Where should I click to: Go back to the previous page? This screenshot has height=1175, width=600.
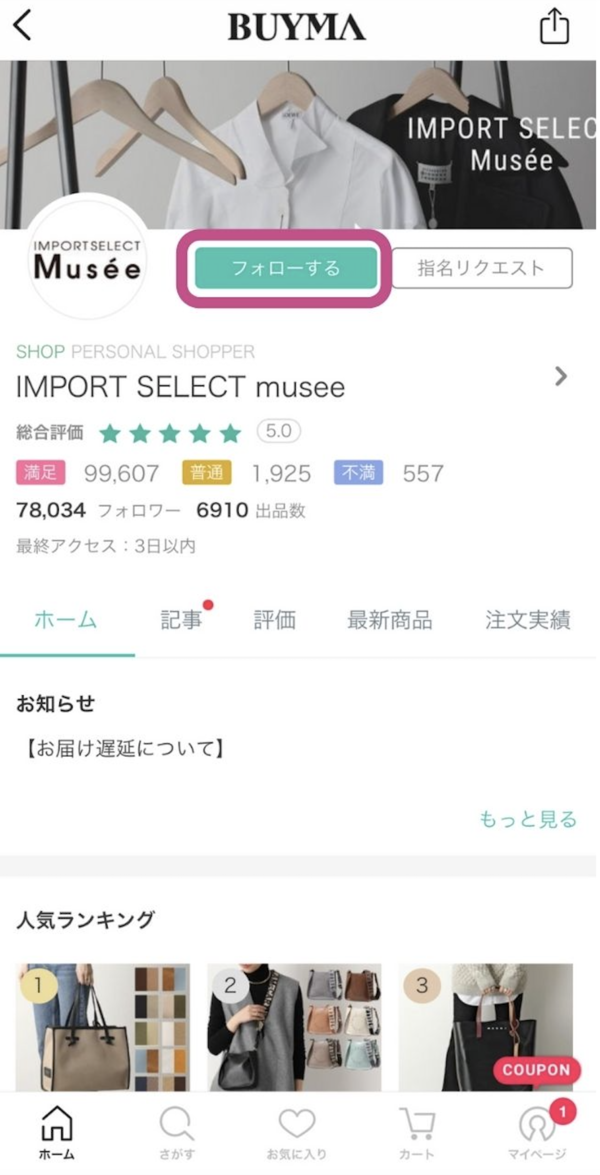[23, 26]
